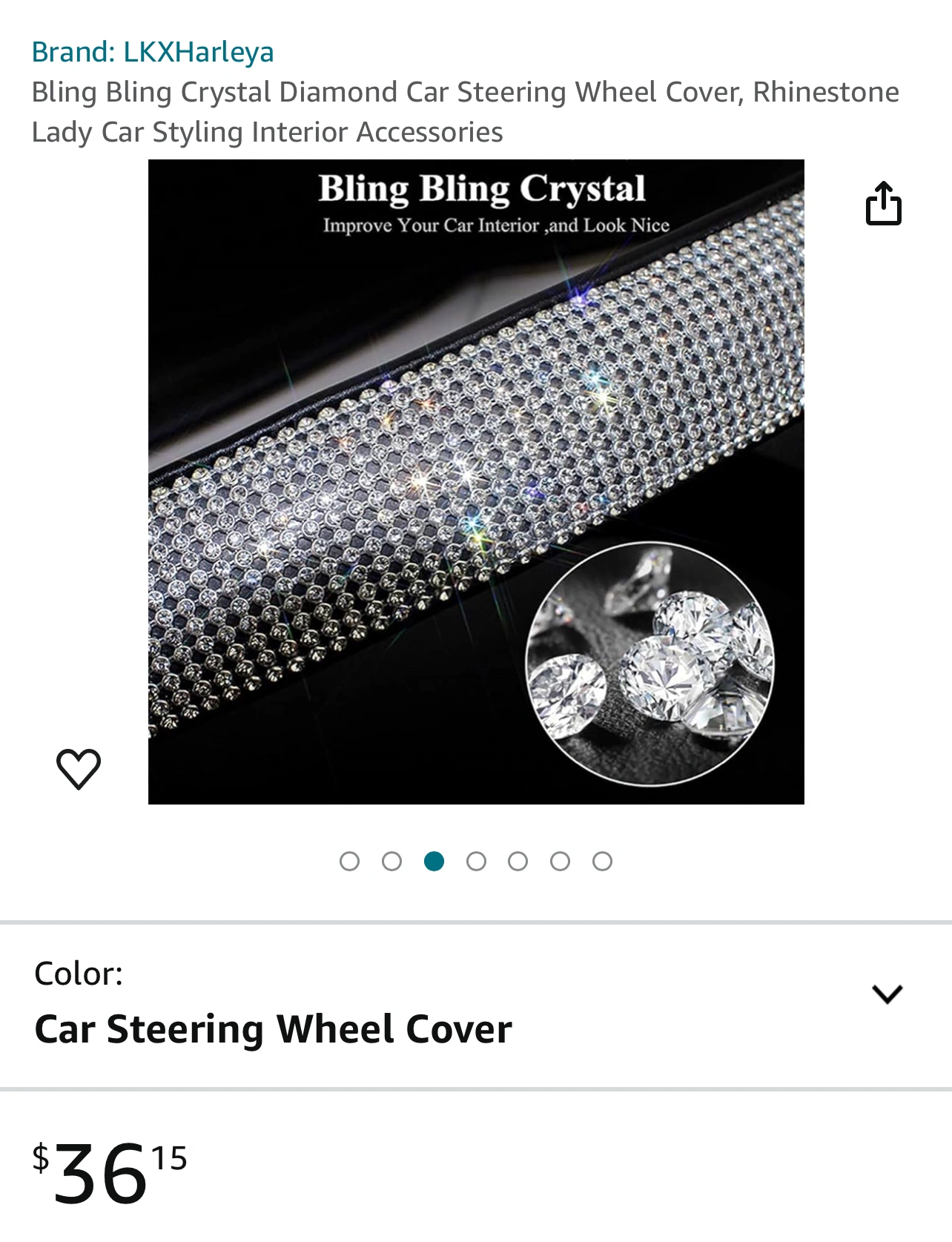Viewport: 952px width, 1242px height.
Task: Jump to the first image indicator dot
Action: [349, 861]
